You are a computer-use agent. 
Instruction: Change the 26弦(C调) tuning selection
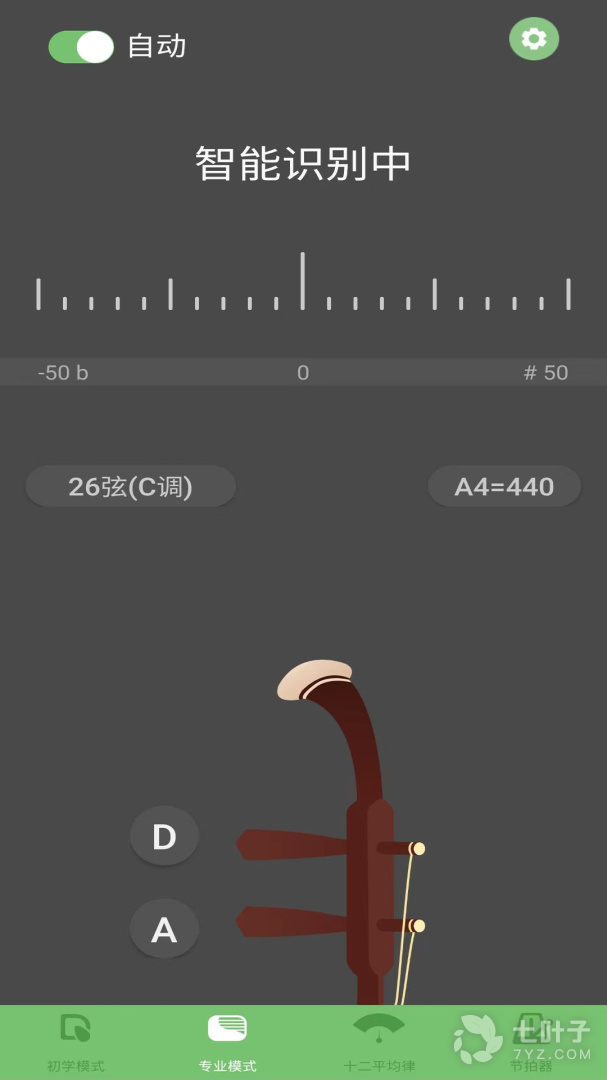point(130,487)
